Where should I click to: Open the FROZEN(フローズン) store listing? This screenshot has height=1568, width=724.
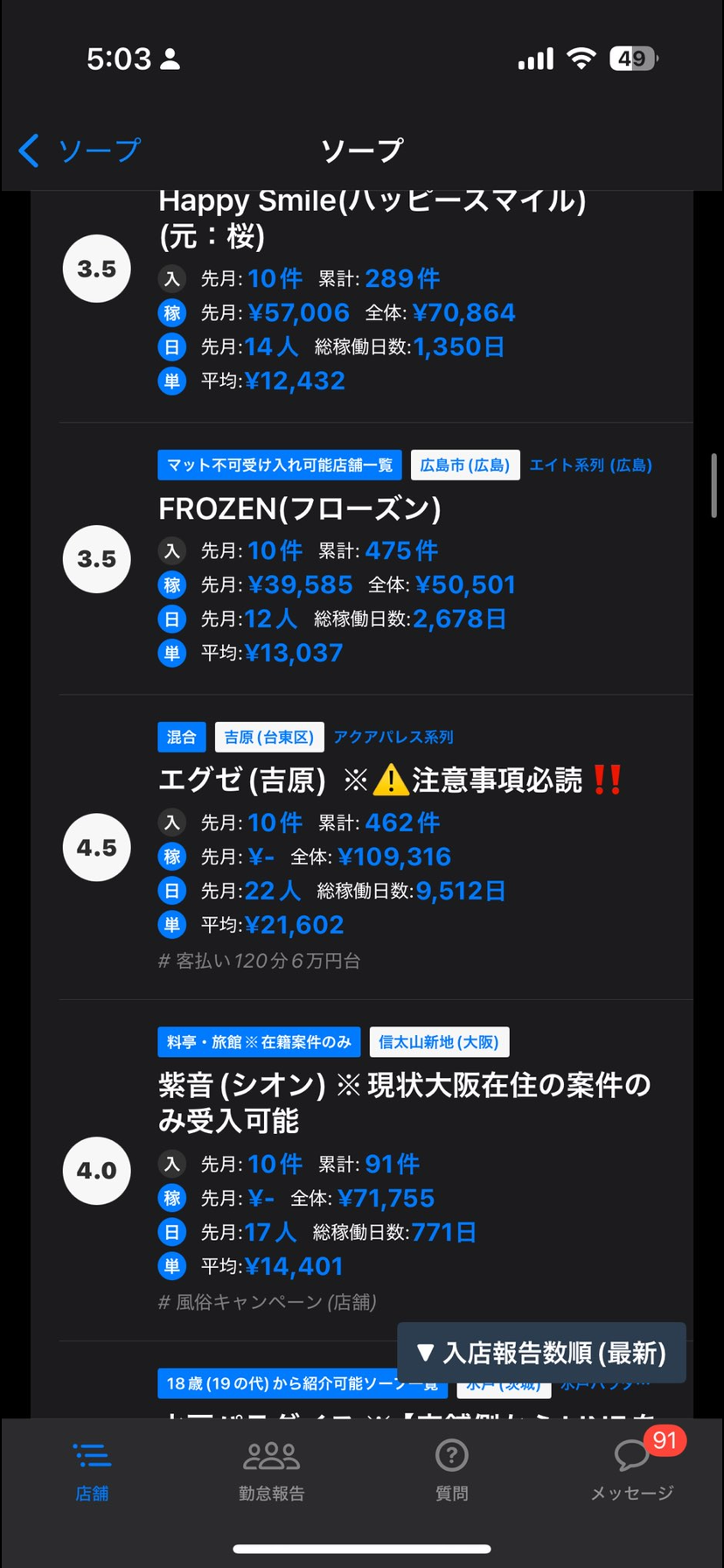[x=300, y=509]
